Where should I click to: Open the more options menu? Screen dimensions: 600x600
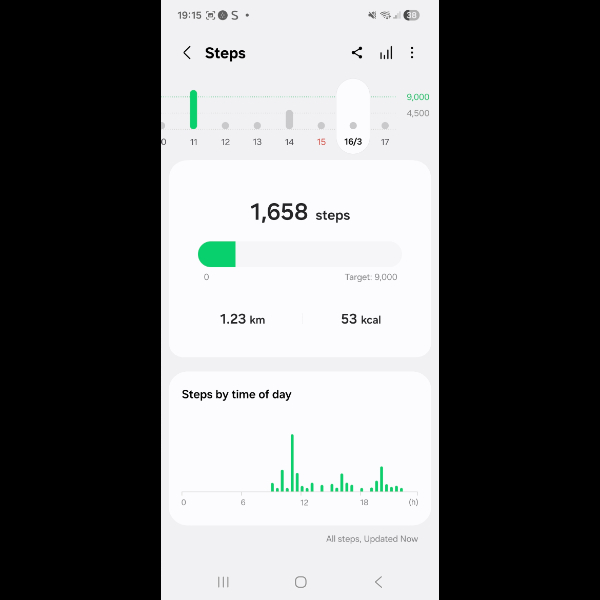tap(412, 53)
